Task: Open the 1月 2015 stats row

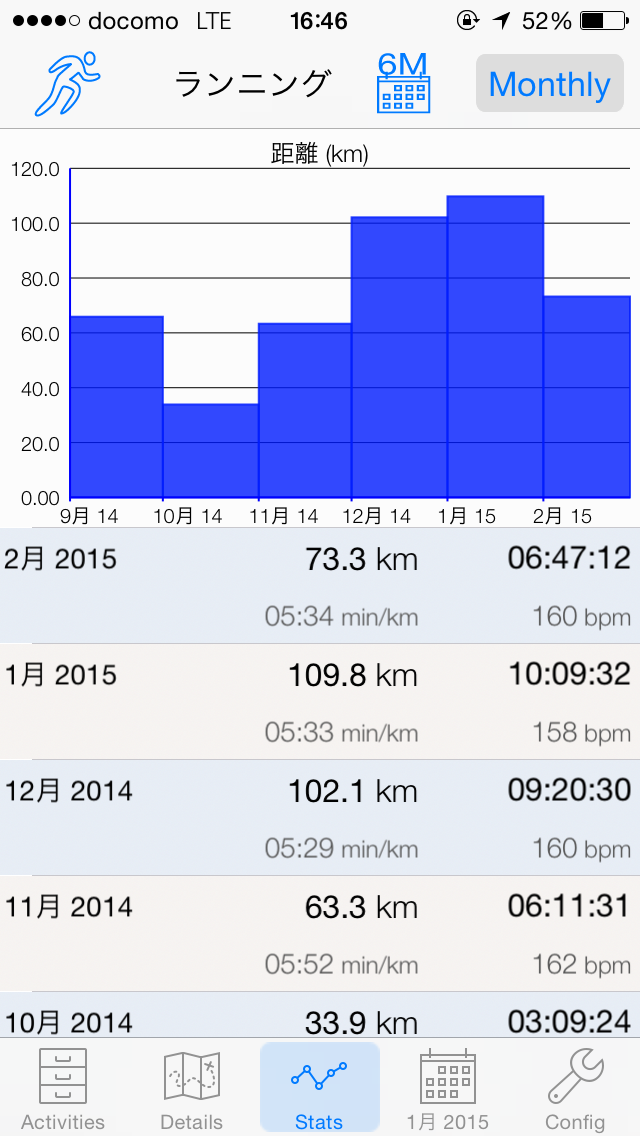Action: (x=320, y=701)
